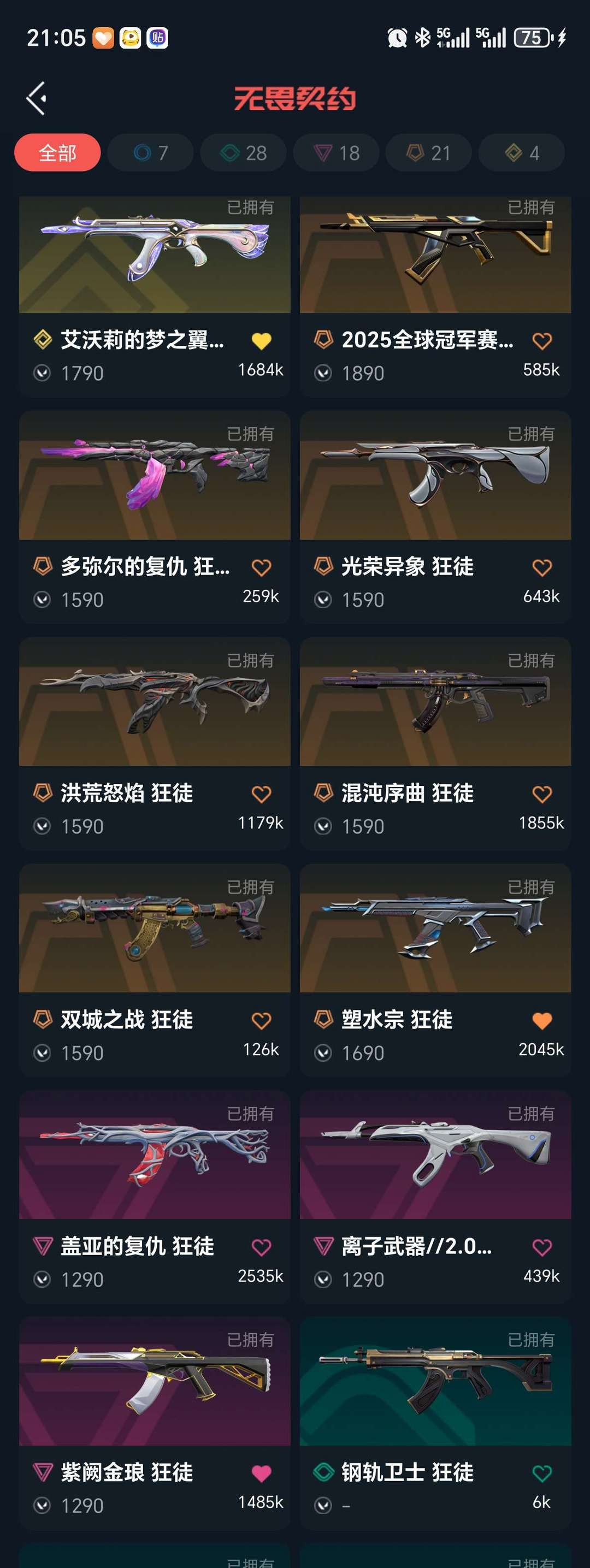Image resolution: width=590 pixels, height=1568 pixels.
Task: Filter by the purple tier chip showing 18
Action: point(336,153)
